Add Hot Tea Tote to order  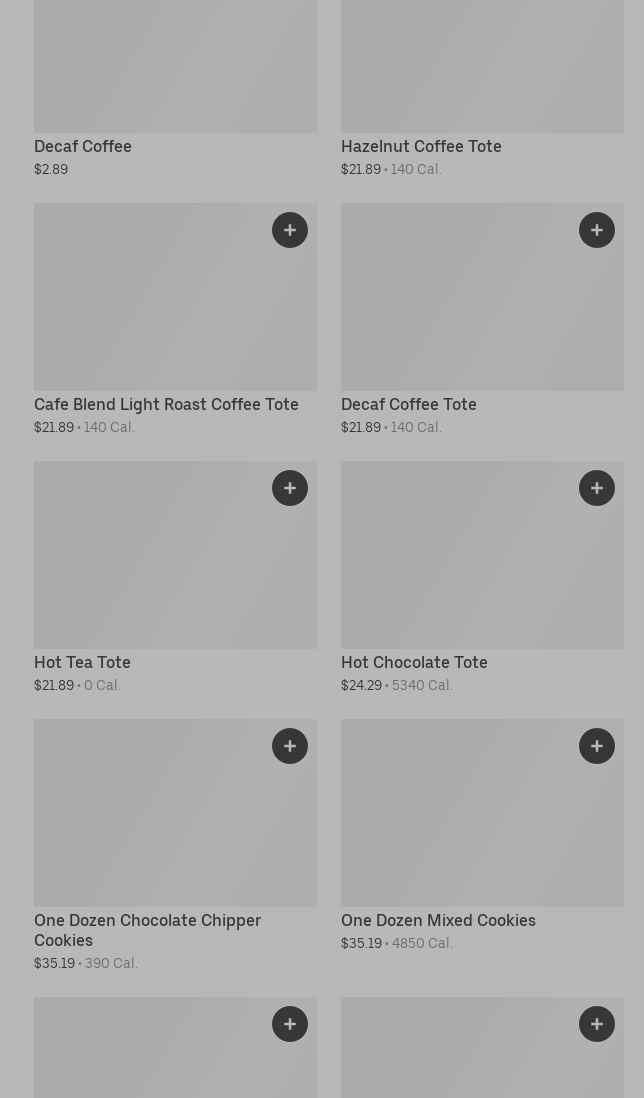click(290, 488)
